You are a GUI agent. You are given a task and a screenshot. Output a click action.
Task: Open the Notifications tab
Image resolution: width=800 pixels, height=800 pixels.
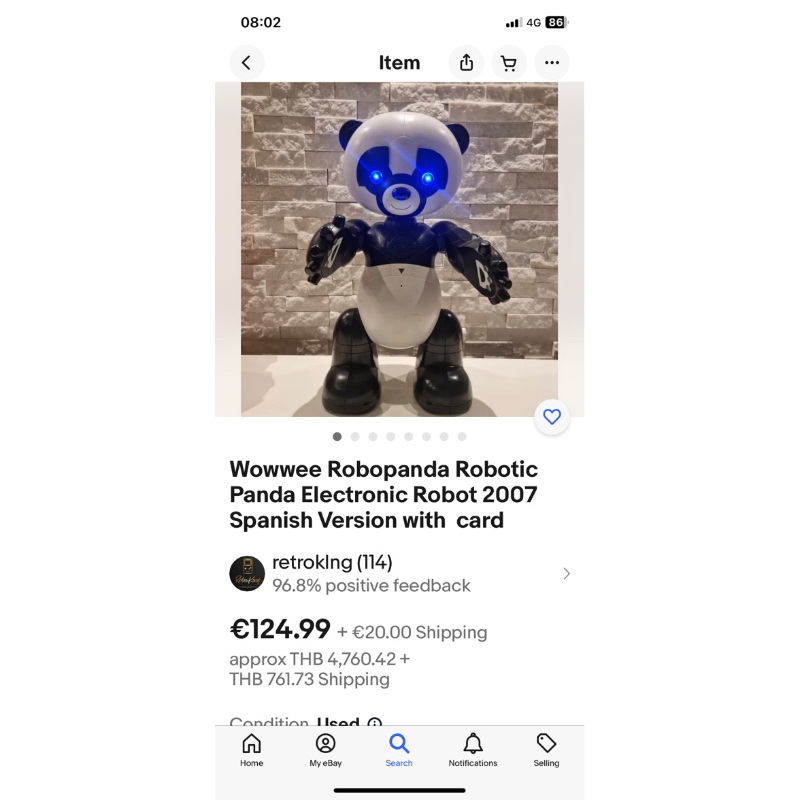point(473,750)
